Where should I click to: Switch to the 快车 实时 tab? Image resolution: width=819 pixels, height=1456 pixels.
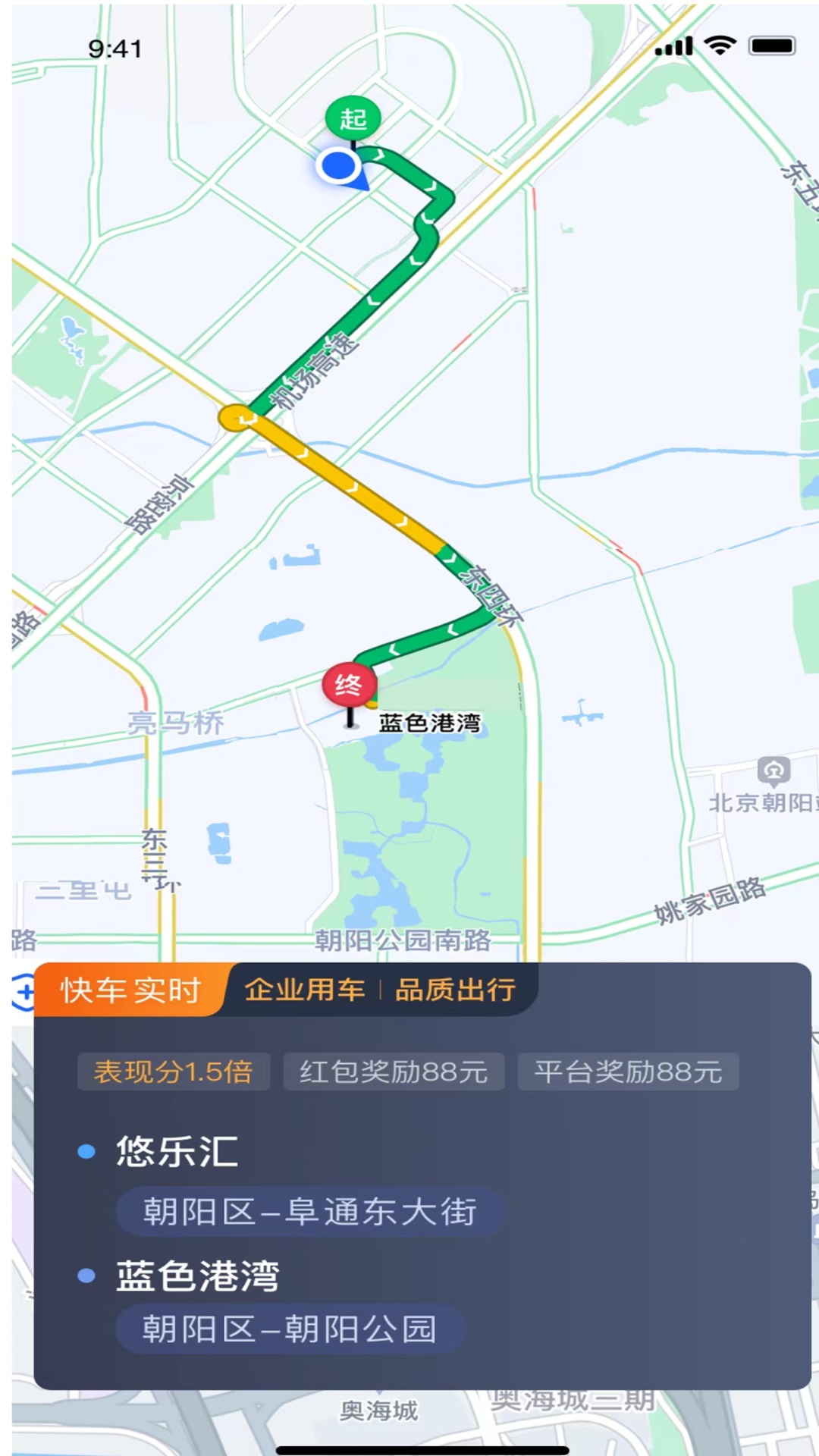pyautogui.click(x=130, y=989)
